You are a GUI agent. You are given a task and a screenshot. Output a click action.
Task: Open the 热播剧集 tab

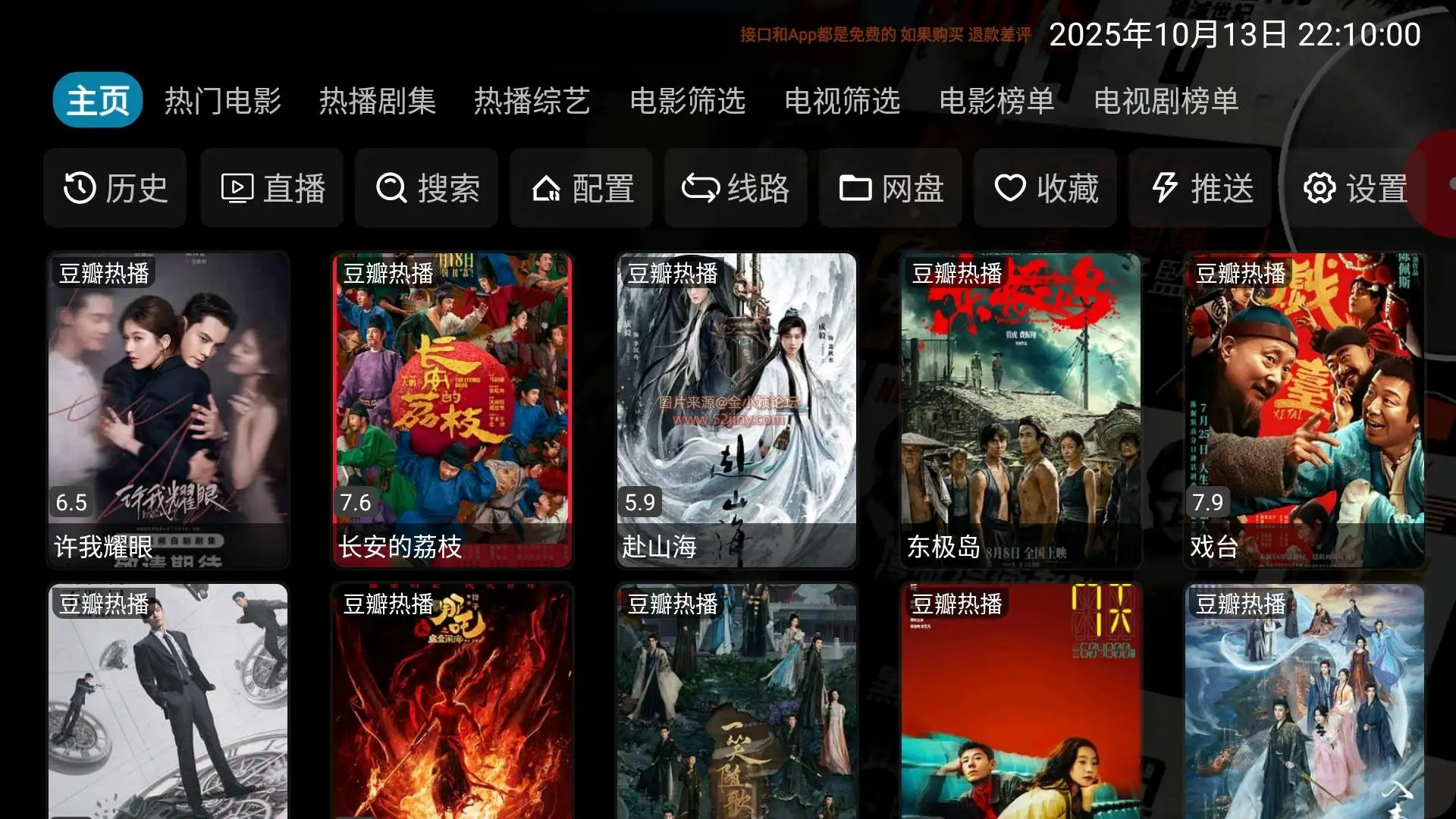pyautogui.click(x=378, y=101)
